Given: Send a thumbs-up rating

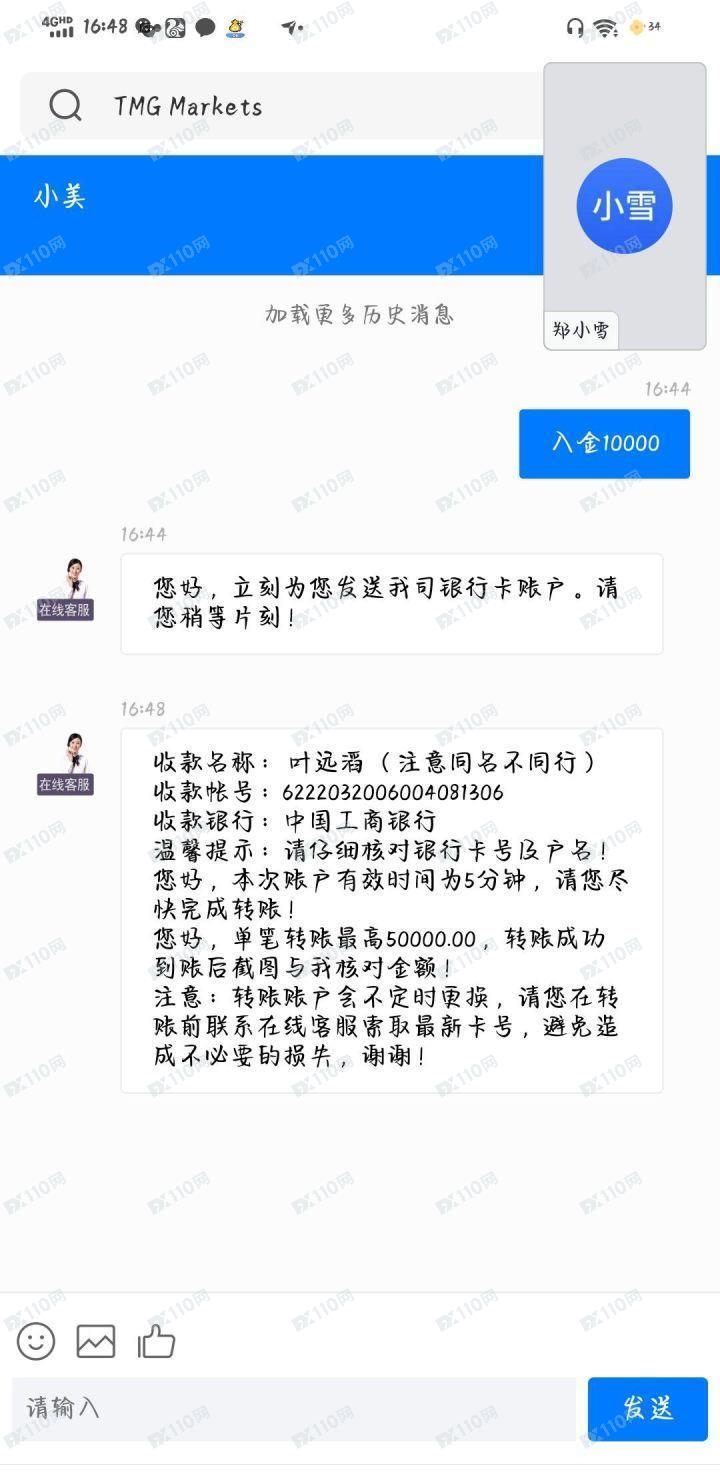Looking at the screenshot, I should coord(156,1340).
